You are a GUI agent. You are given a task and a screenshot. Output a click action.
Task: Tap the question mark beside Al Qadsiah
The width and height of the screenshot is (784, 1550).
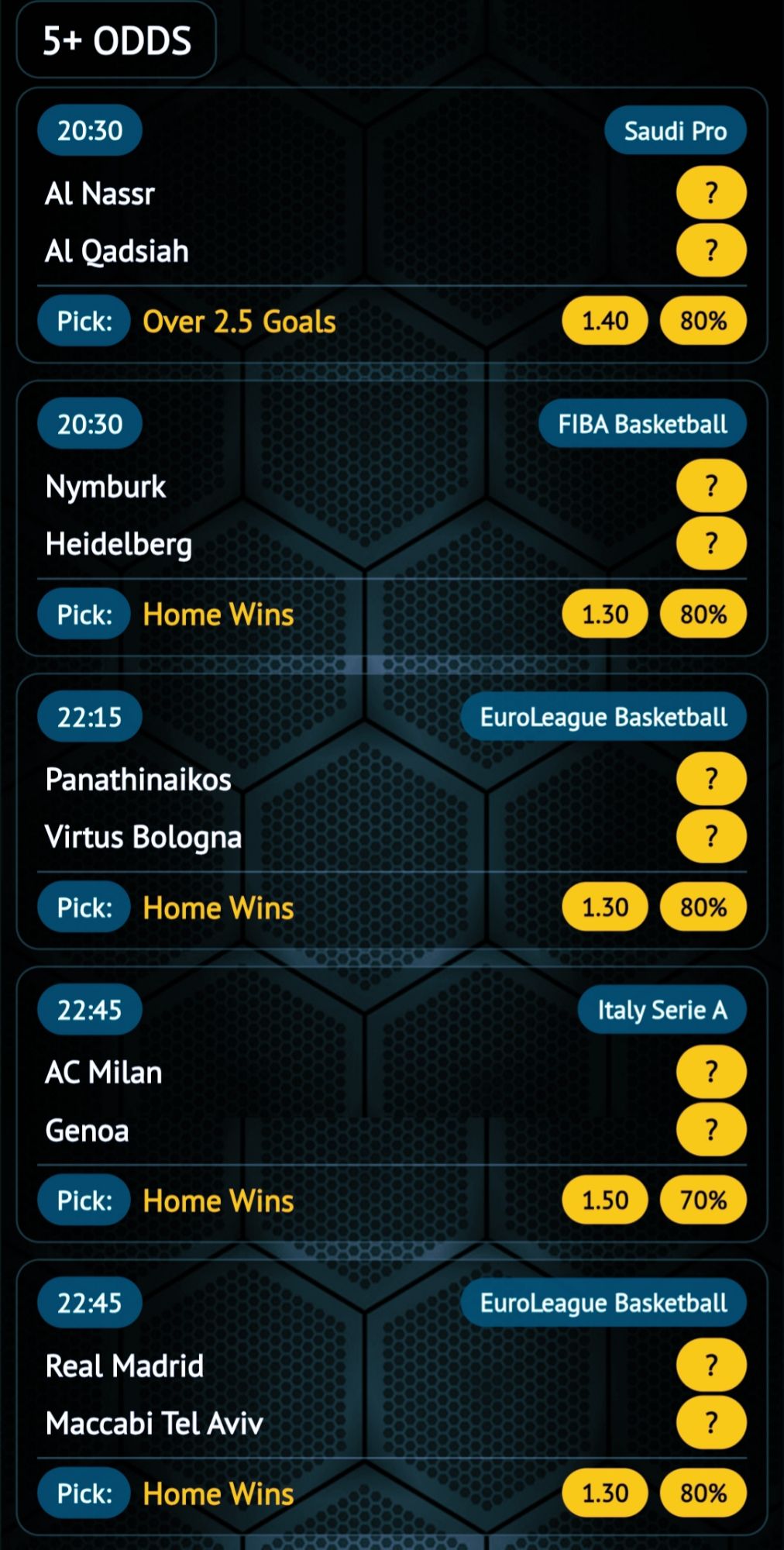pos(710,250)
